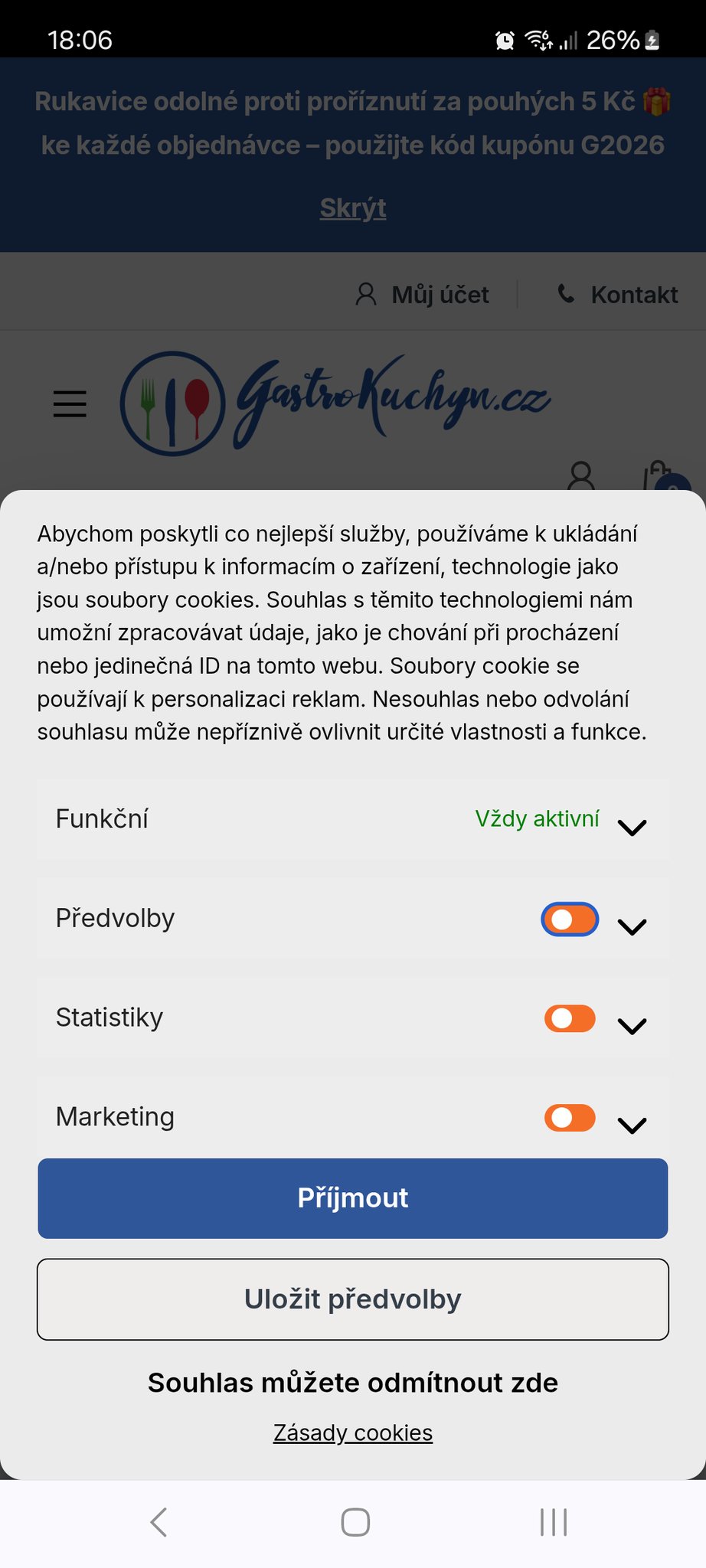Open the Zásady cookies link

pyautogui.click(x=353, y=1432)
